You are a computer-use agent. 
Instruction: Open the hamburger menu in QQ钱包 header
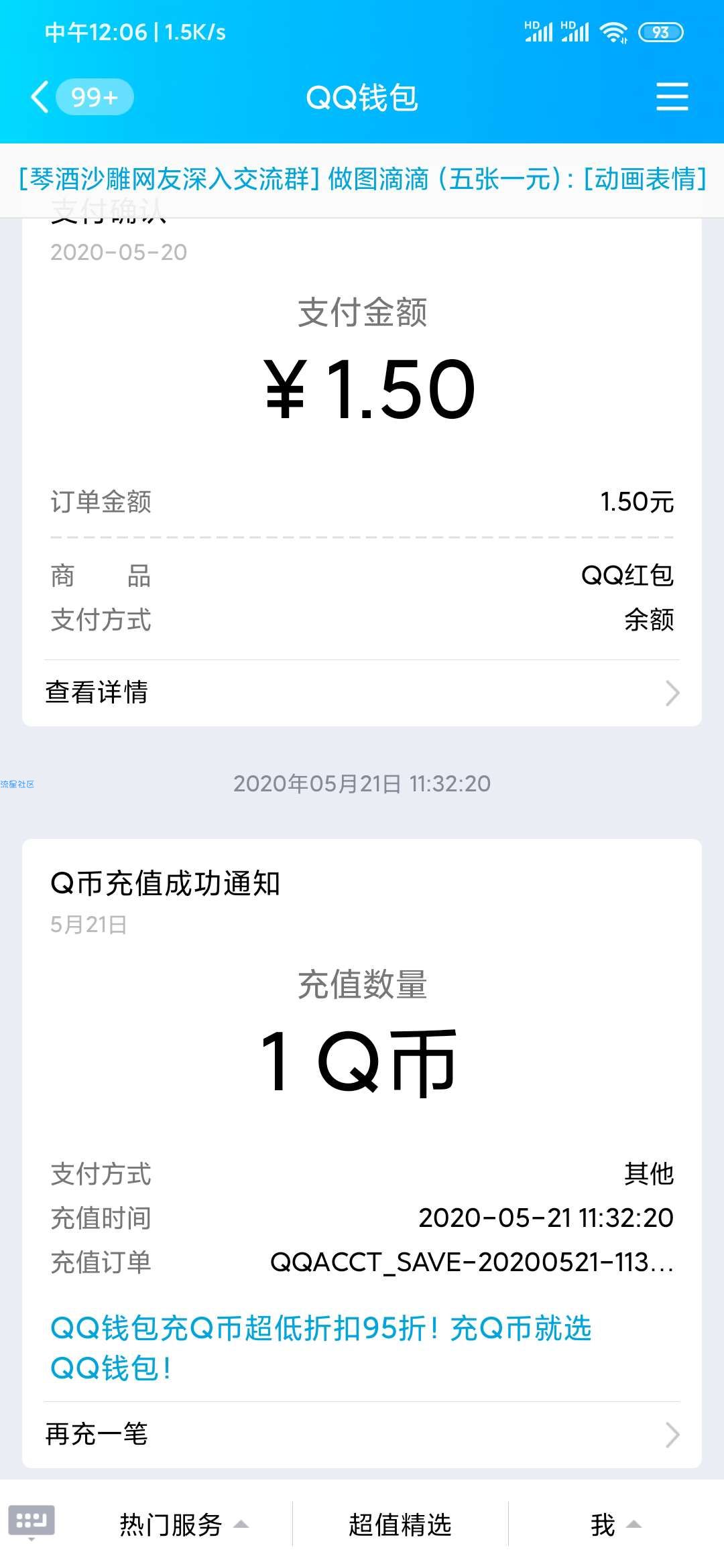coord(672,97)
